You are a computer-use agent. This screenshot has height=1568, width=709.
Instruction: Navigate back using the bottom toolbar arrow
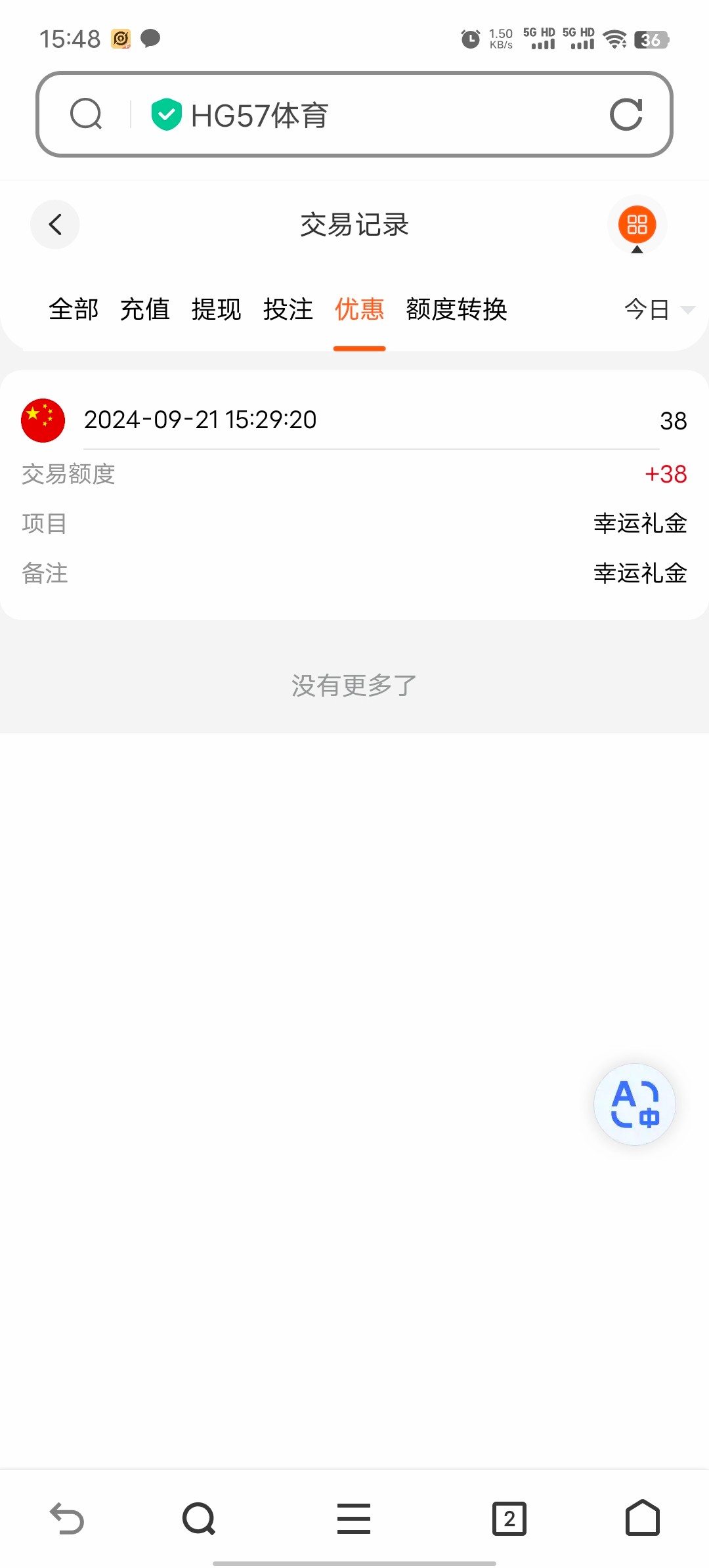tap(67, 1519)
